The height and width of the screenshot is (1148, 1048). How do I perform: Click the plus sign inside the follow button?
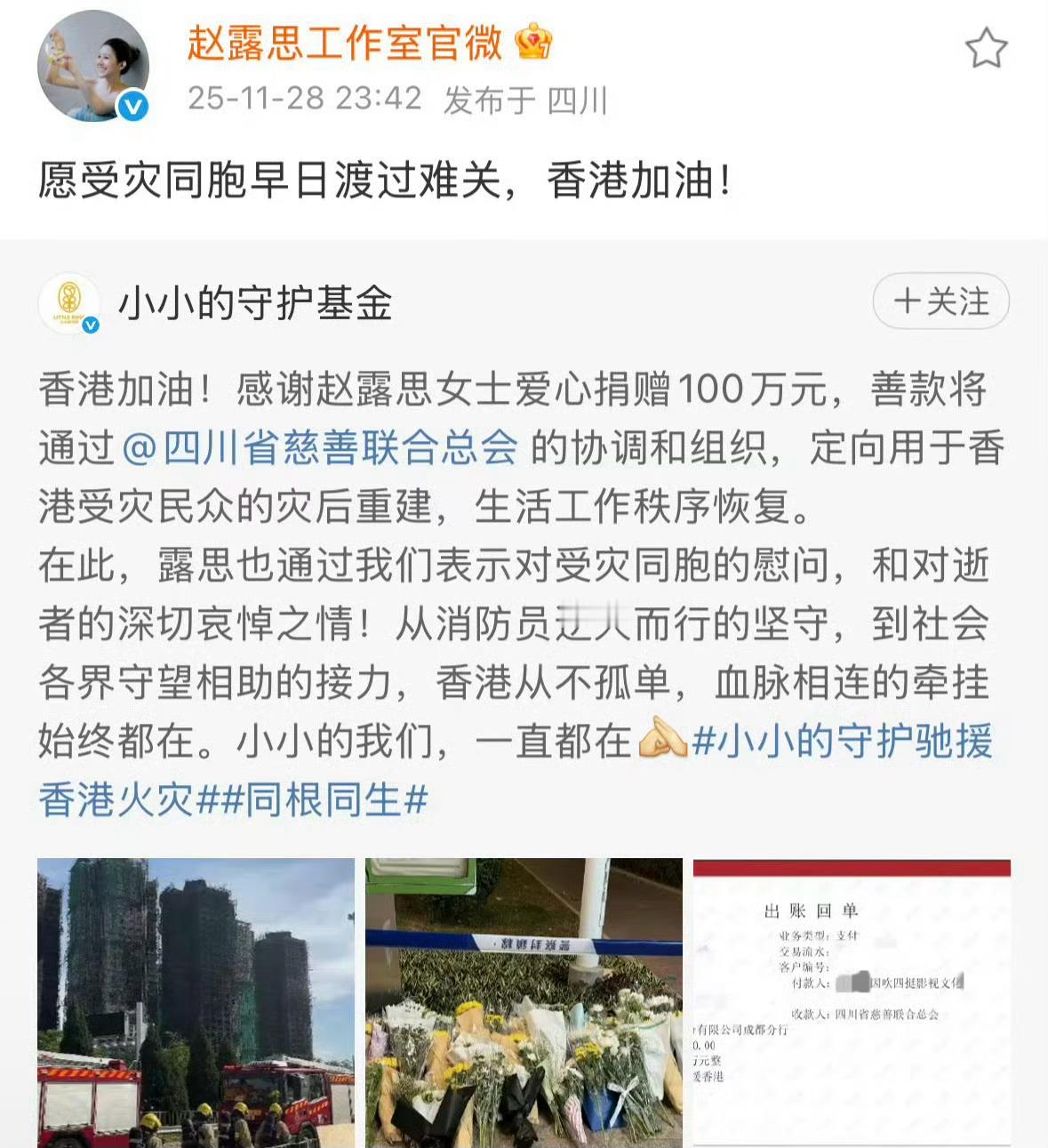tap(907, 301)
